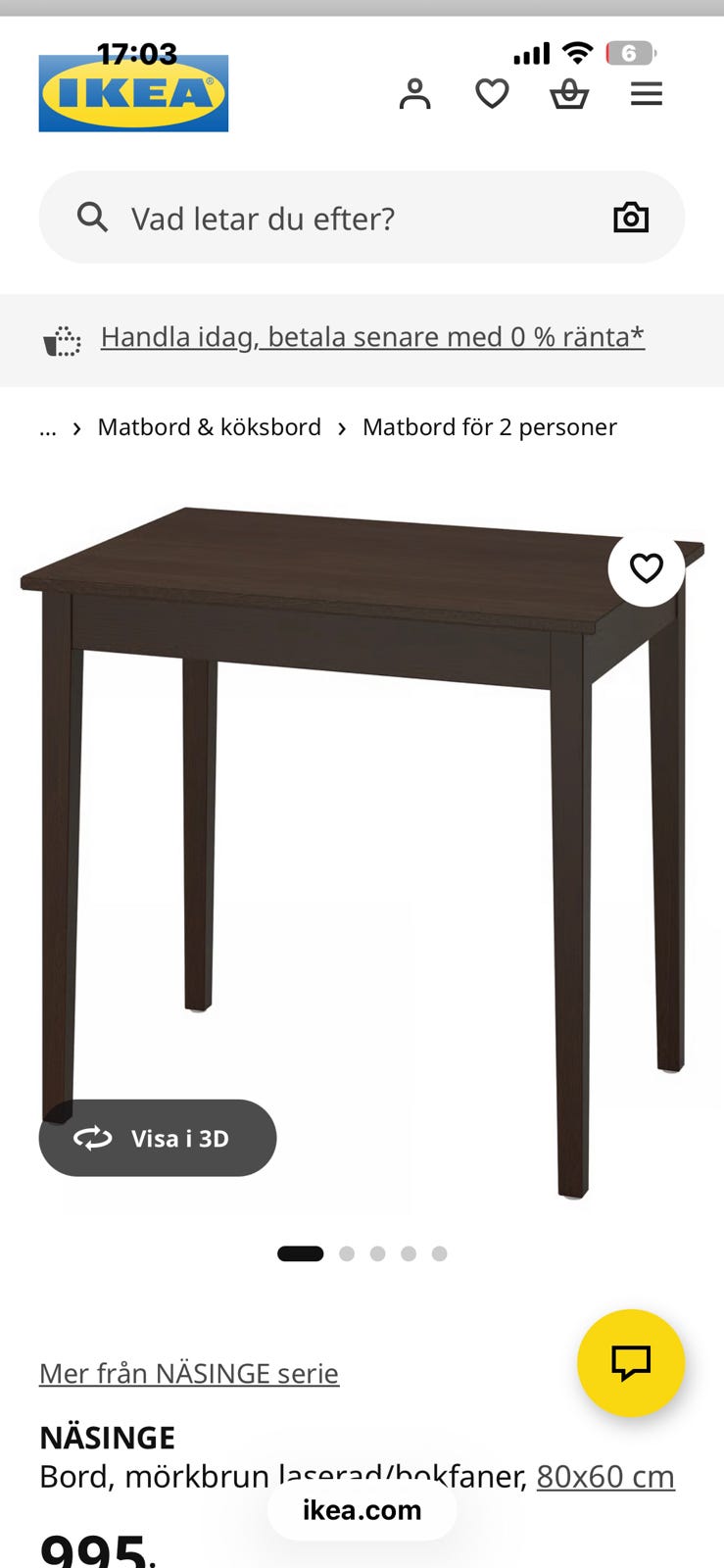Open 'Mer från NÄSINGE serie' link
724x1568 pixels.
(189, 1373)
